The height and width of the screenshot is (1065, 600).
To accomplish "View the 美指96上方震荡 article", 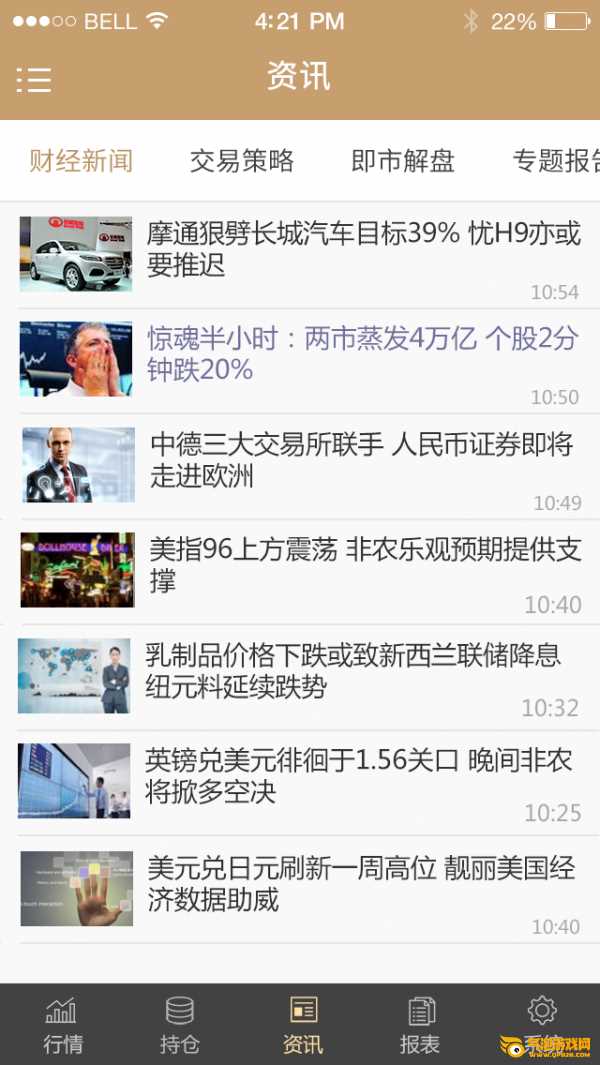I will (363, 565).
